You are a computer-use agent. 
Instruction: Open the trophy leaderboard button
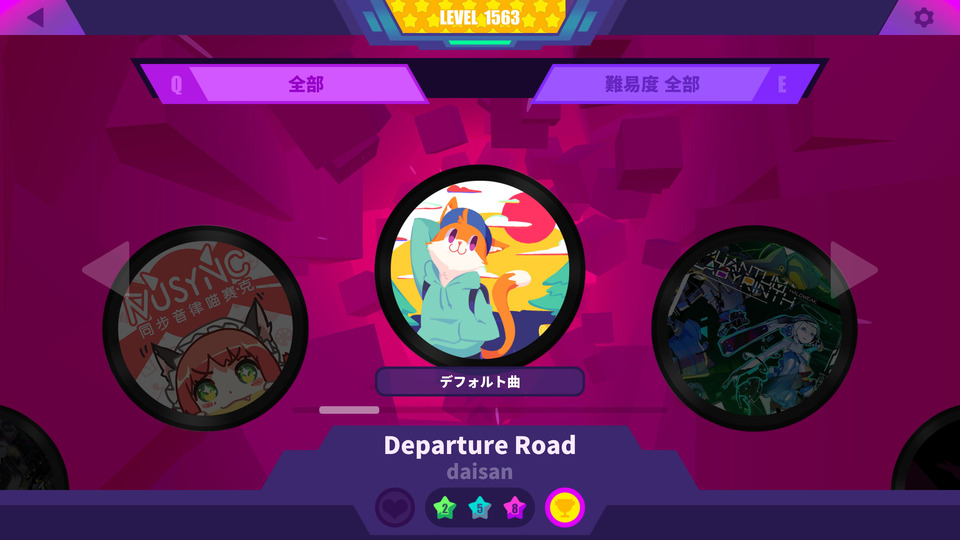[x=565, y=508]
